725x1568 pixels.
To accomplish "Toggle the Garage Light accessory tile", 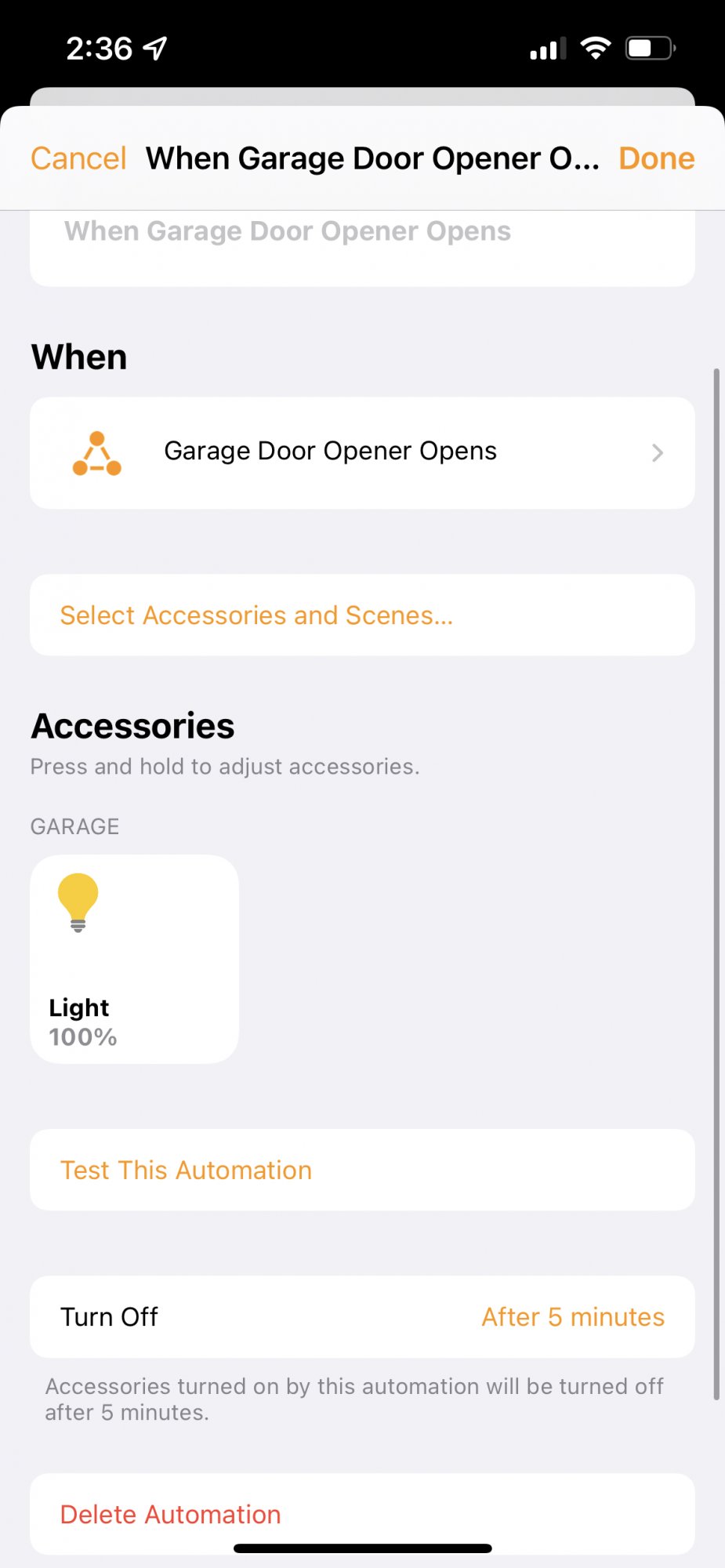I will (134, 959).
